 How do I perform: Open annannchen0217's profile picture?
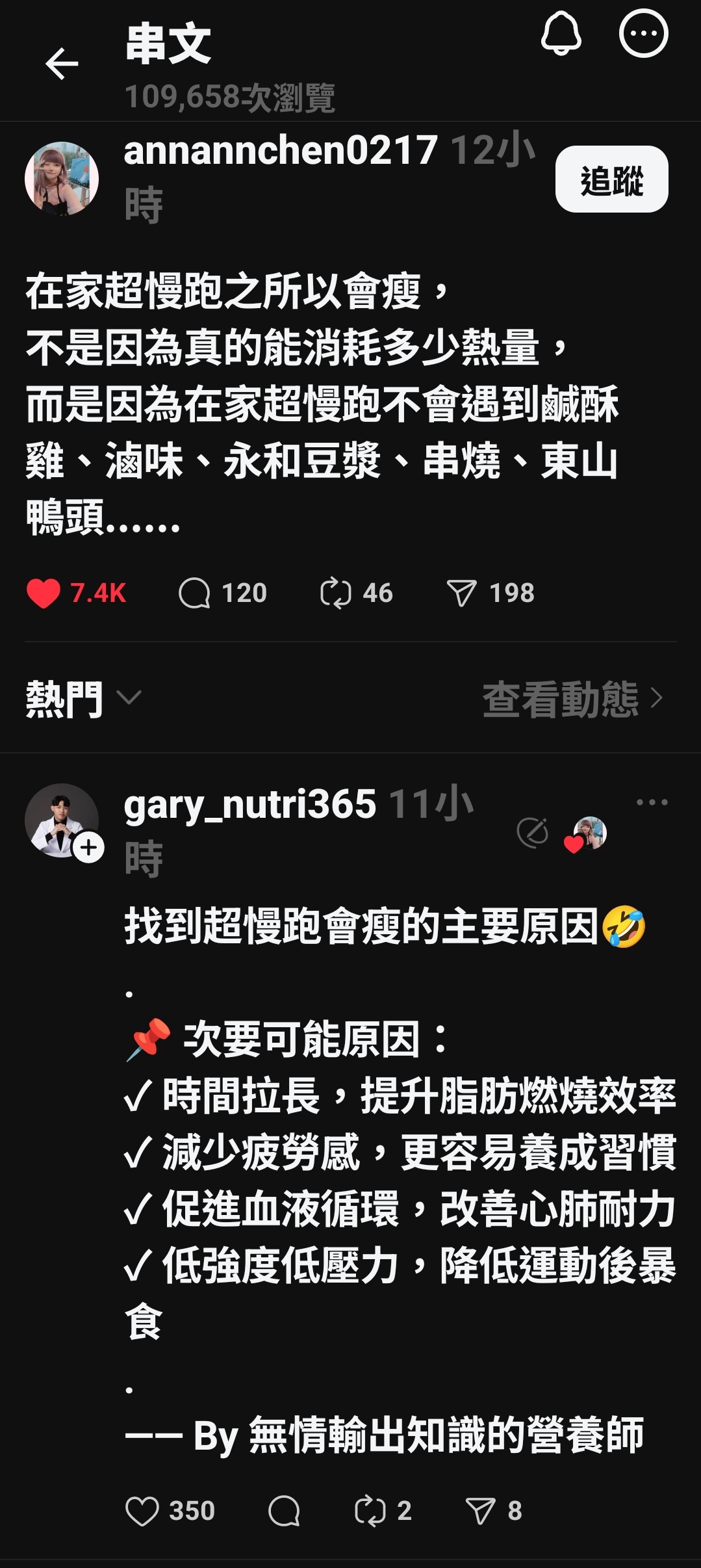(62, 179)
